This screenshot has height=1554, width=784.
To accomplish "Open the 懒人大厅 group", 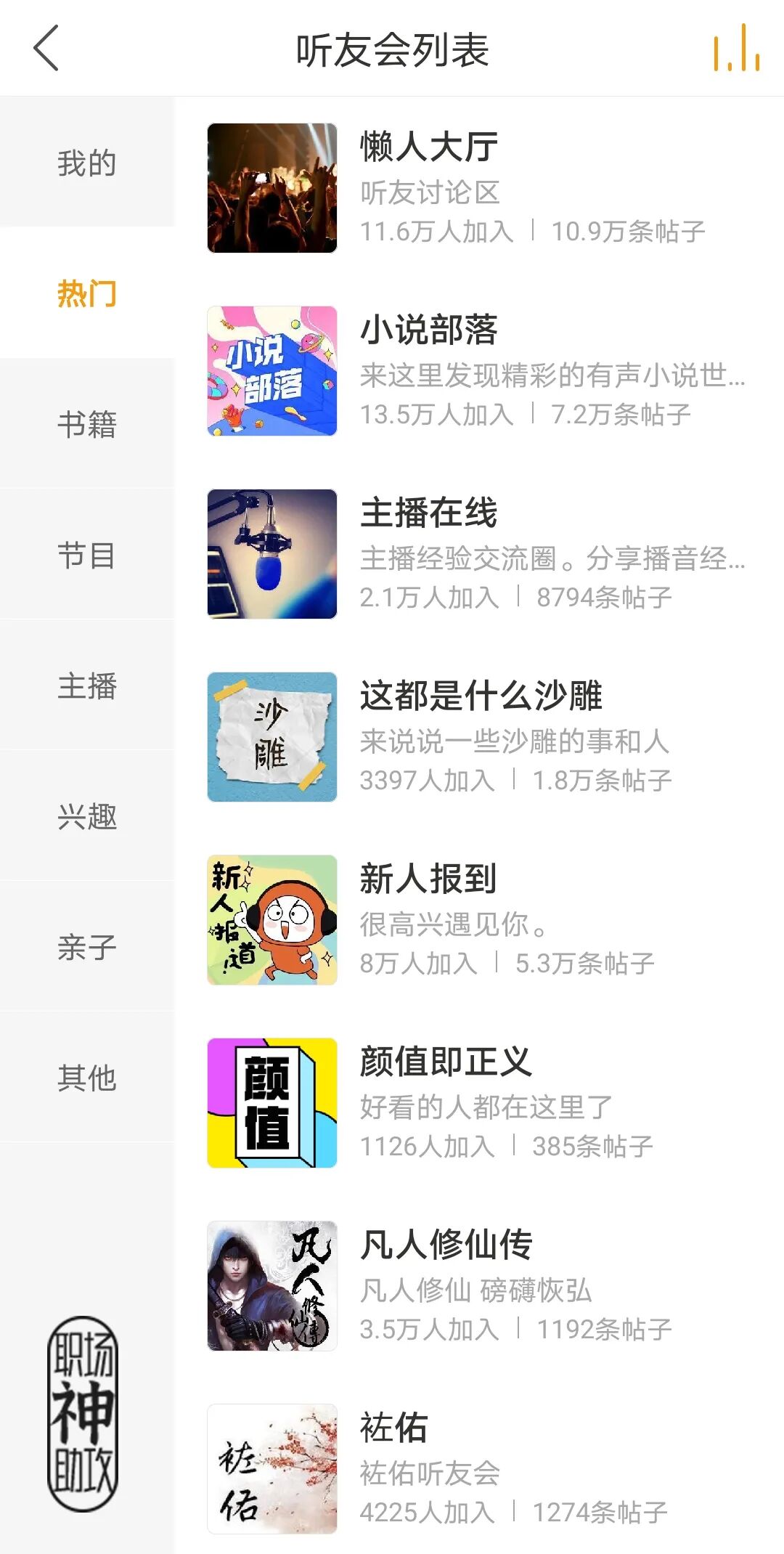I will 479,188.
